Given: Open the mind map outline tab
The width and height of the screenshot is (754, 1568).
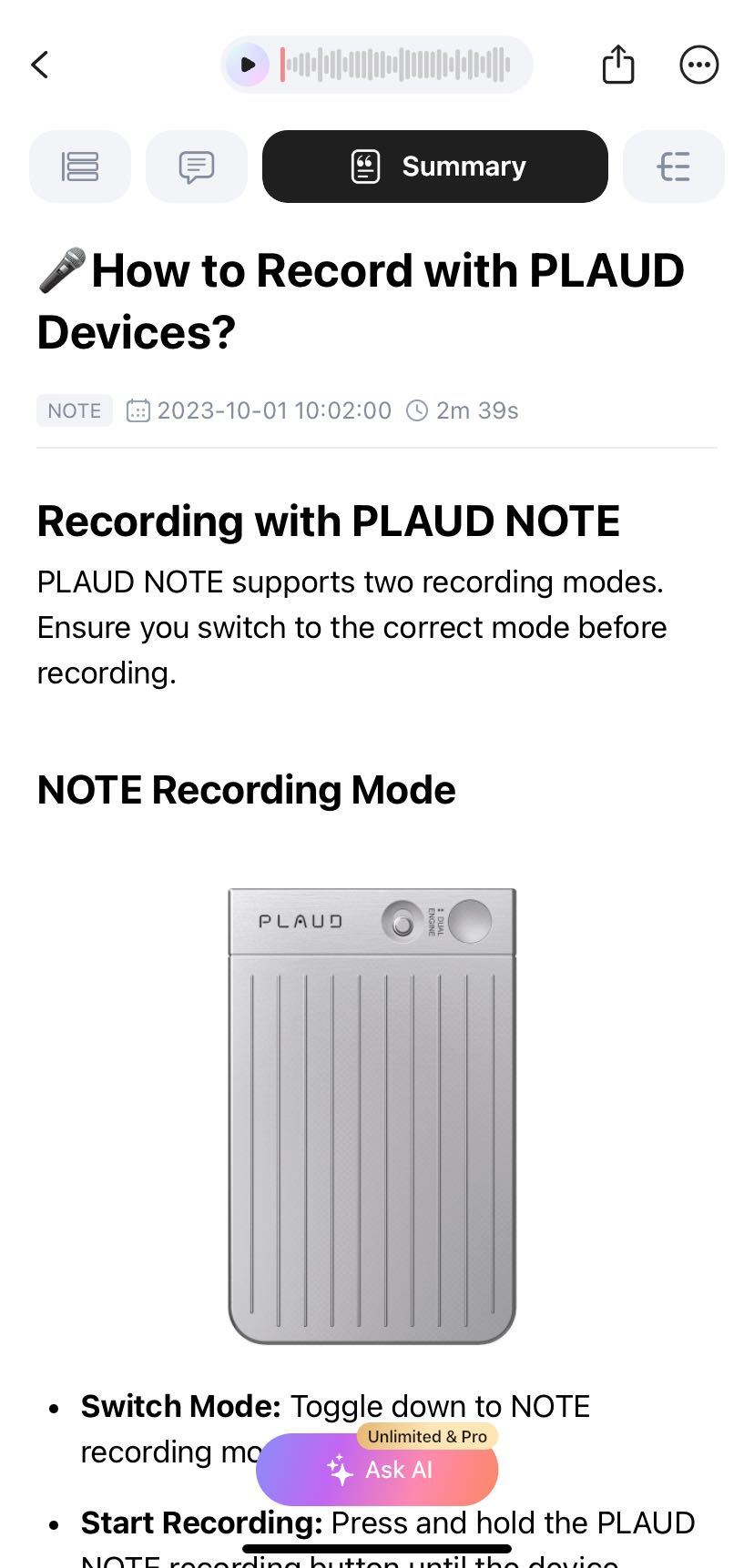Looking at the screenshot, I should [674, 167].
